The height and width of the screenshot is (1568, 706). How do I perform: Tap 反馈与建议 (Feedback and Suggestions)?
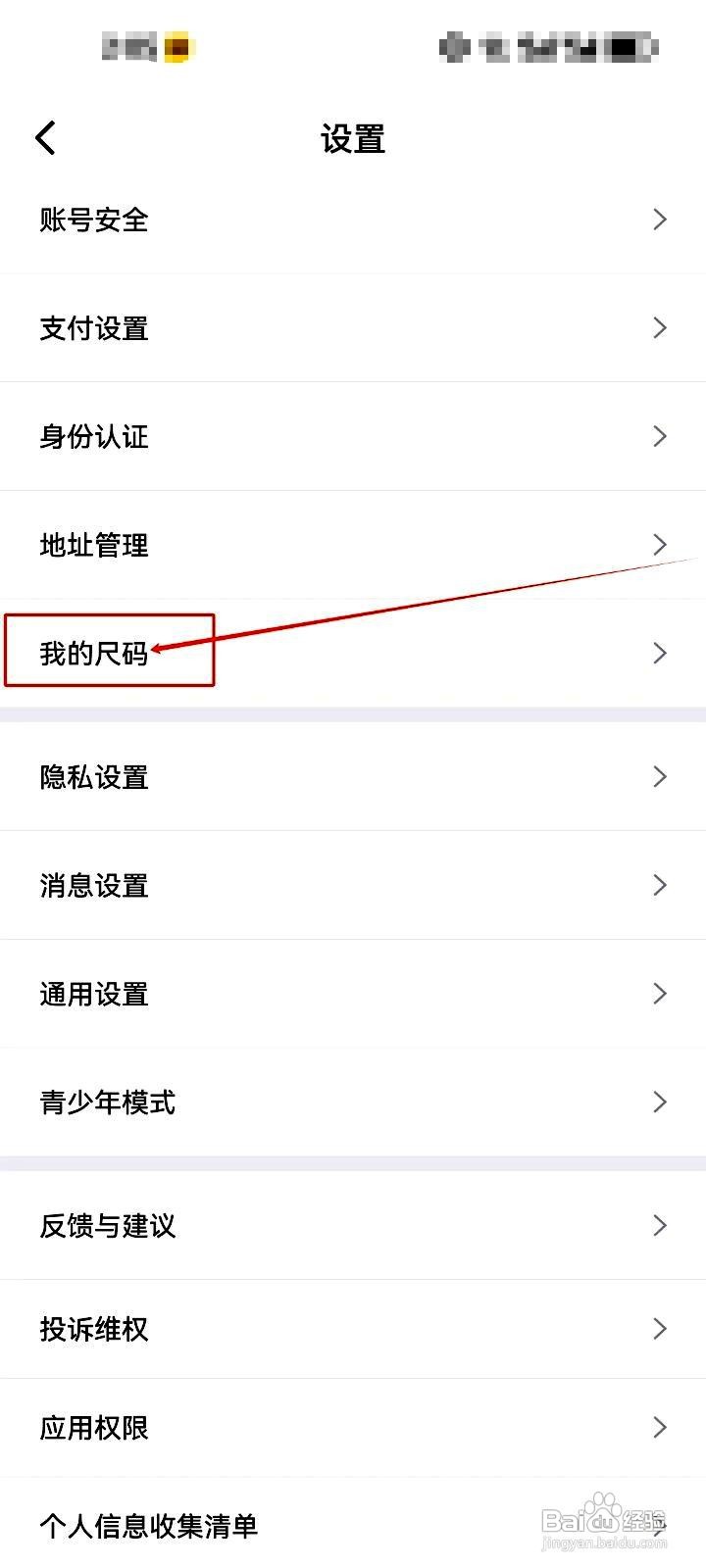[108, 1226]
